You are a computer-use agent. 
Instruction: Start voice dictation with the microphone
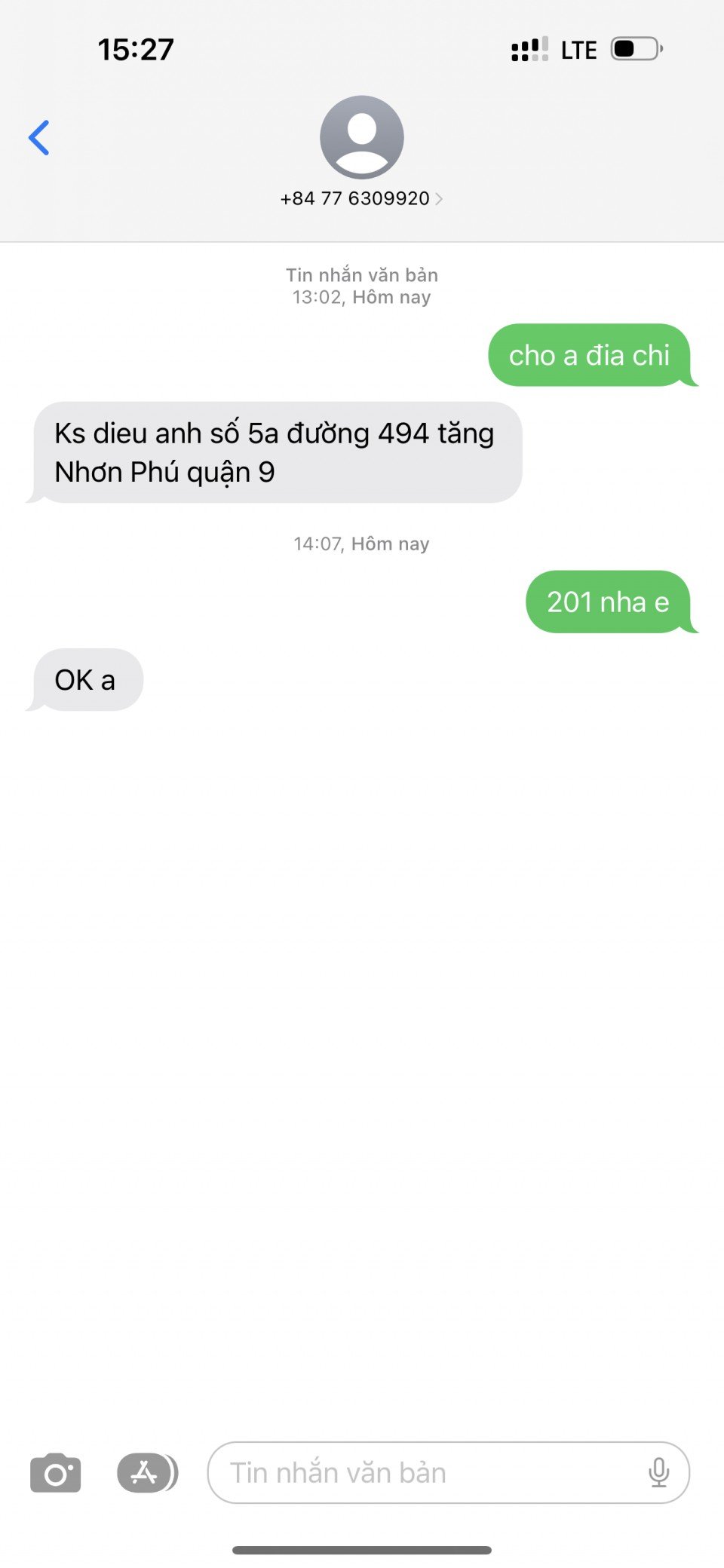coord(658,1473)
